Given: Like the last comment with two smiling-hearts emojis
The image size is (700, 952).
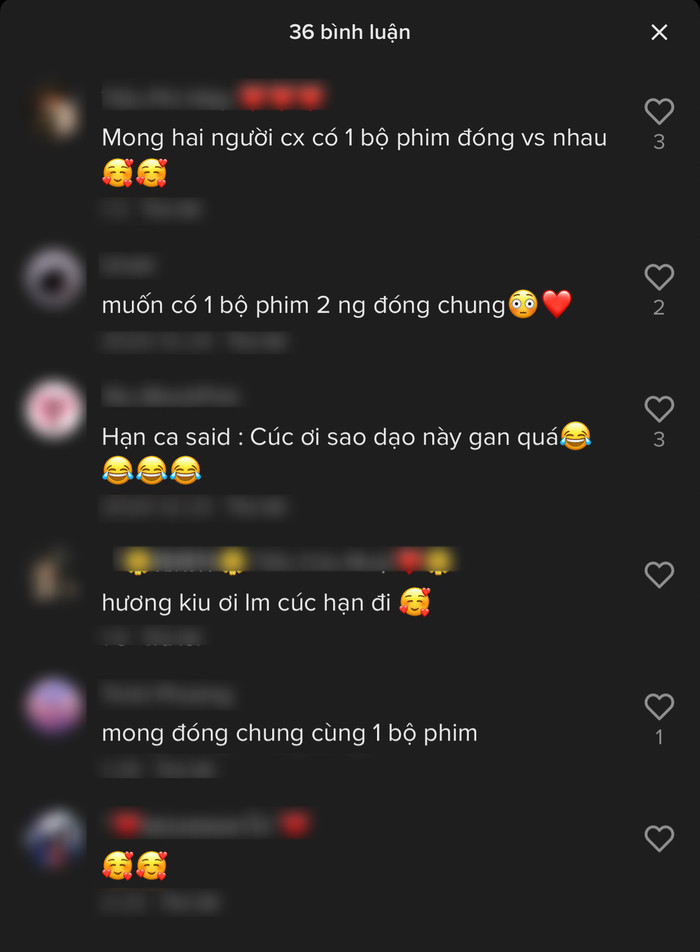Looking at the screenshot, I should pos(659,839).
